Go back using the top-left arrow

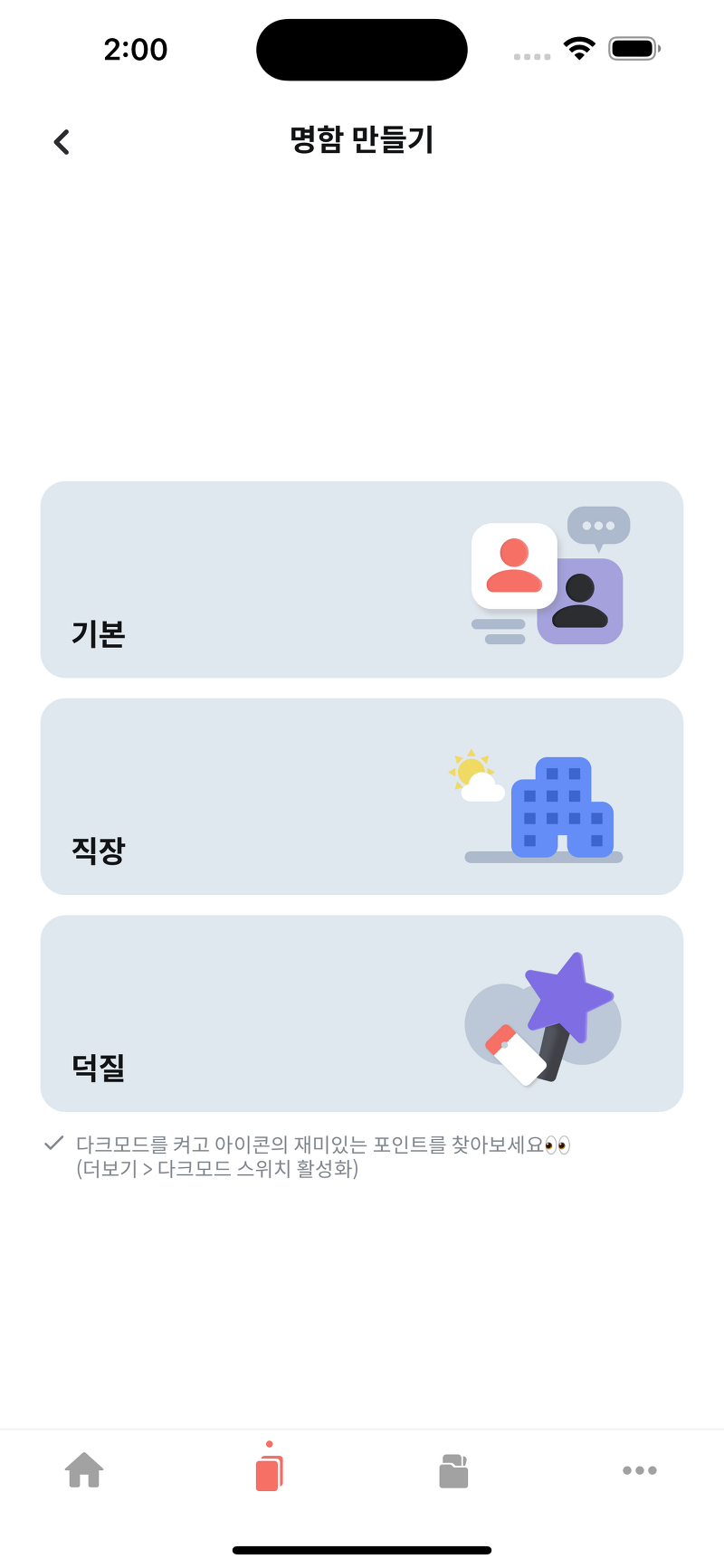62,142
